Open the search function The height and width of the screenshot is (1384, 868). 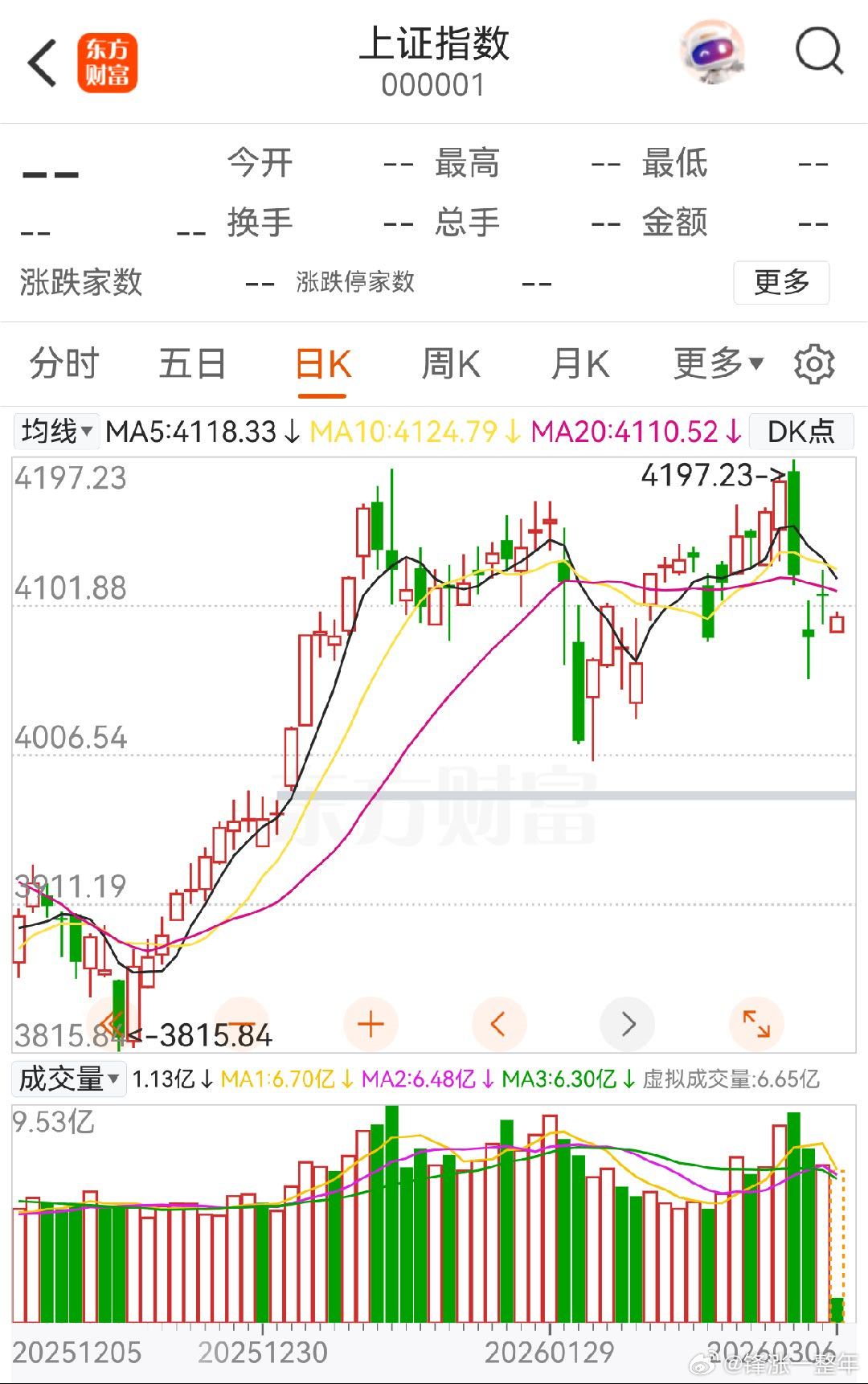819,51
